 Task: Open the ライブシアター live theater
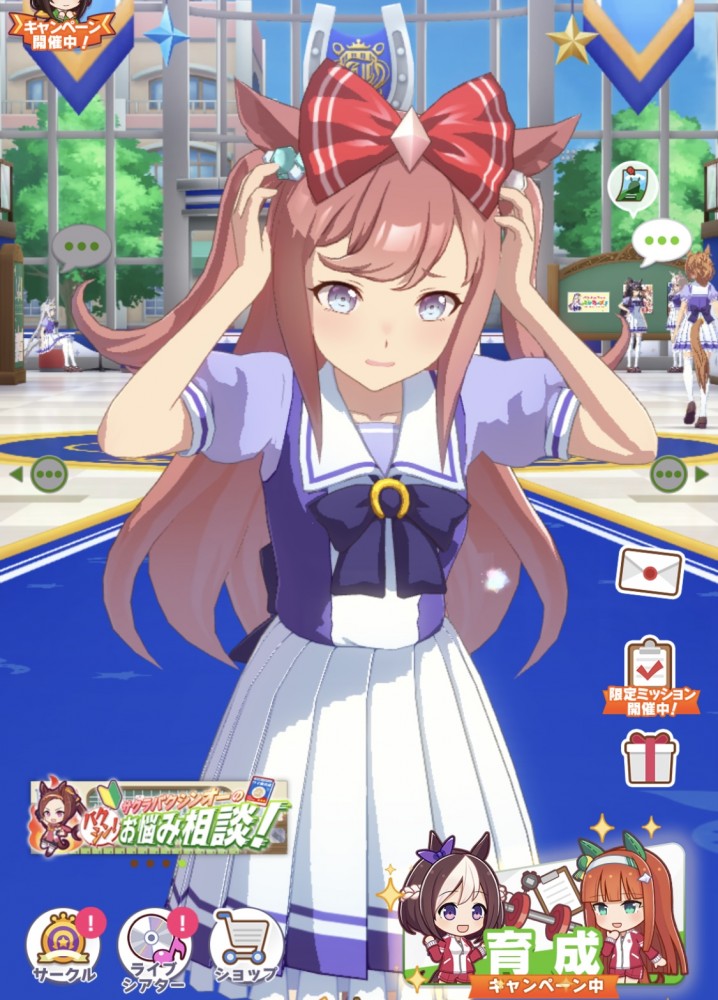click(x=155, y=945)
